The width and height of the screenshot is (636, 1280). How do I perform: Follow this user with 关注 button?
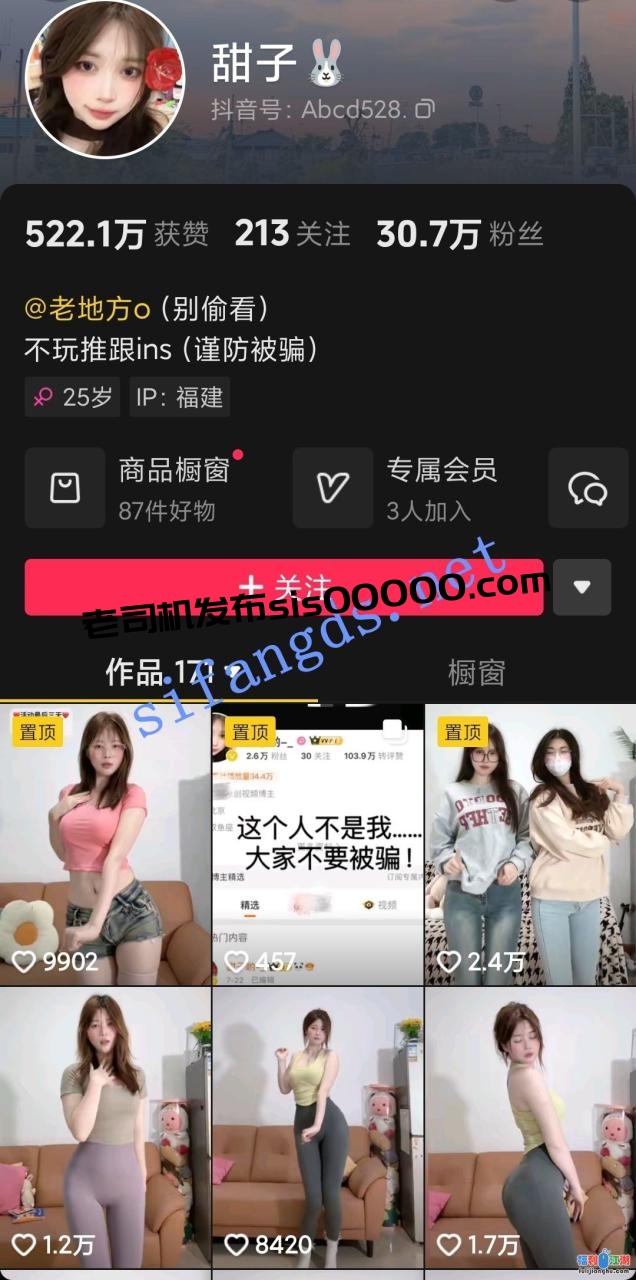point(284,587)
